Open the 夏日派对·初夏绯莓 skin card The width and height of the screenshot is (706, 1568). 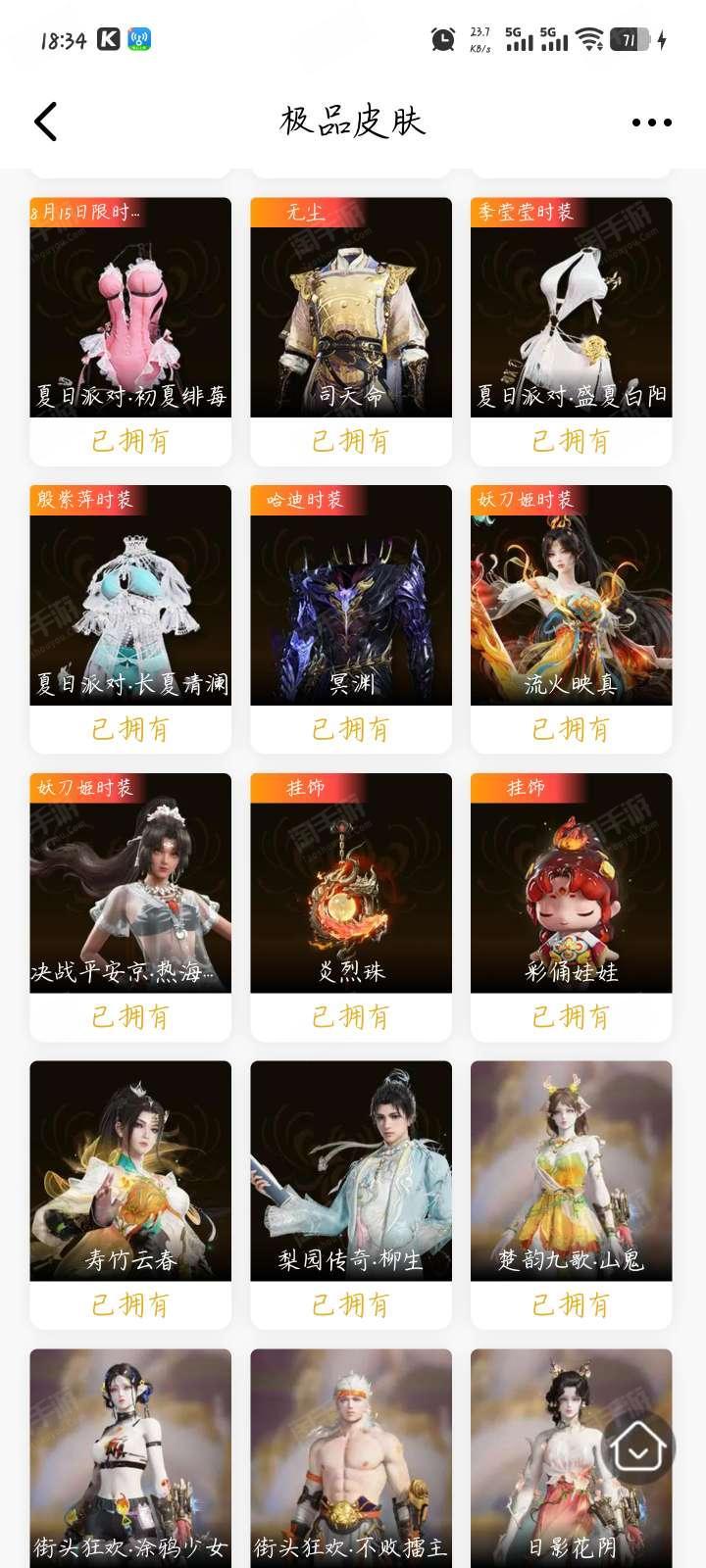pos(130,331)
